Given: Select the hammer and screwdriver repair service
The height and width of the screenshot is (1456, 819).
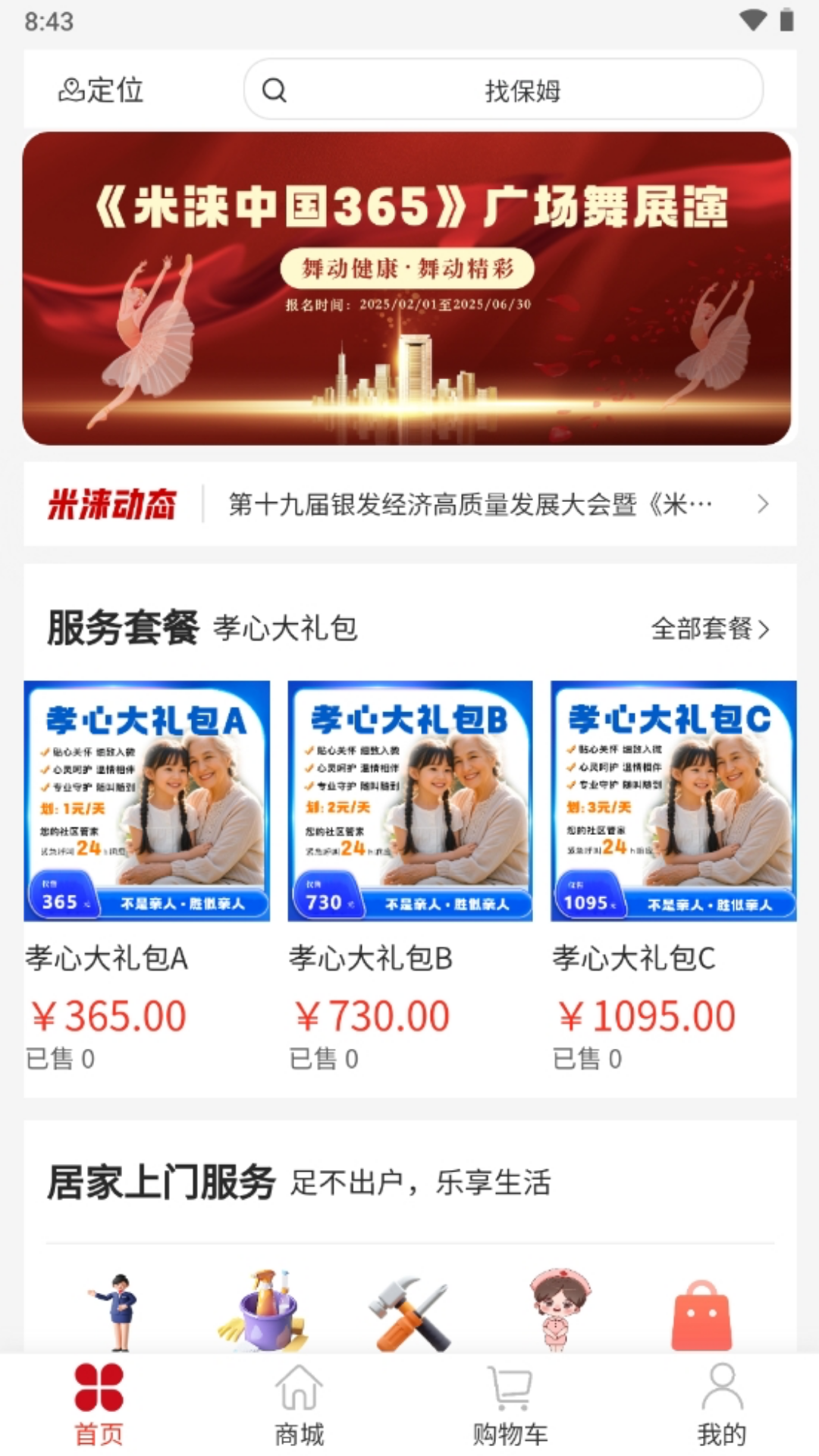Looking at the screenshot, I should pyautogui.click(x=410, y=1313).
